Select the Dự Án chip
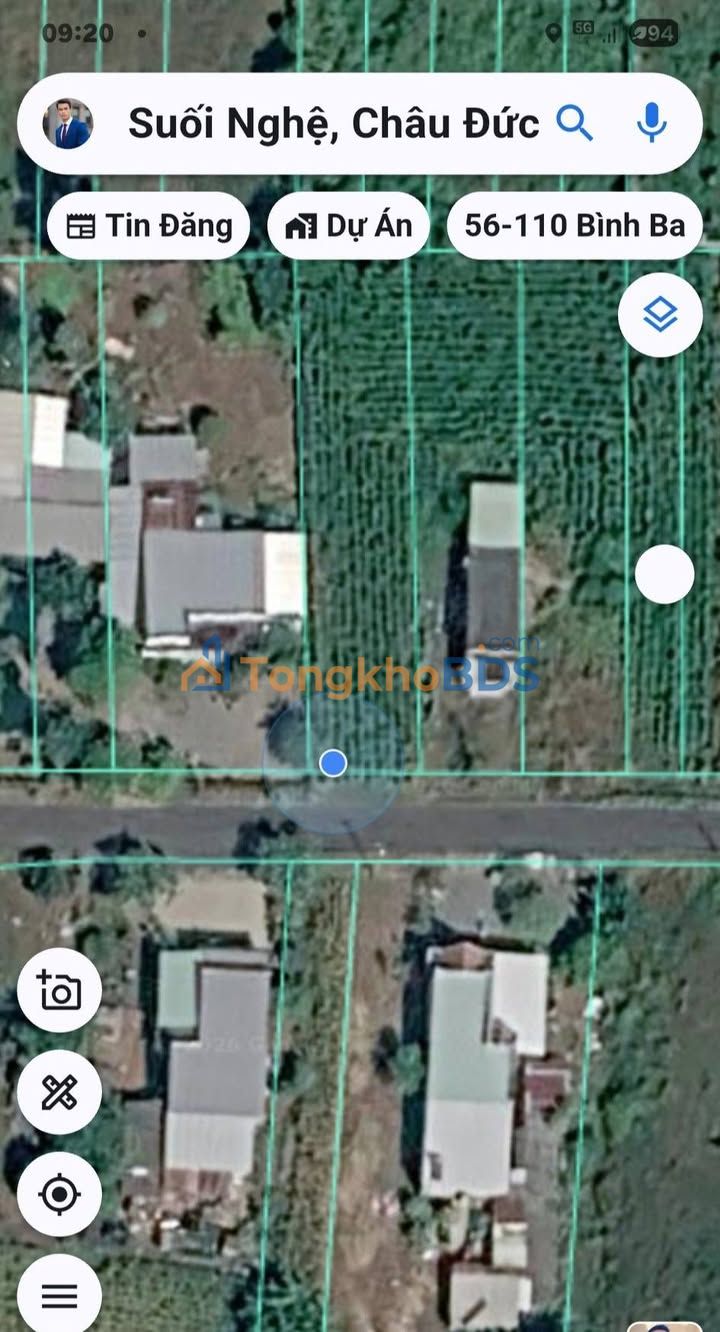Image resolution: width=720 pixels, height=1332 pixels. pyautogui.click(x=348, y=226)
